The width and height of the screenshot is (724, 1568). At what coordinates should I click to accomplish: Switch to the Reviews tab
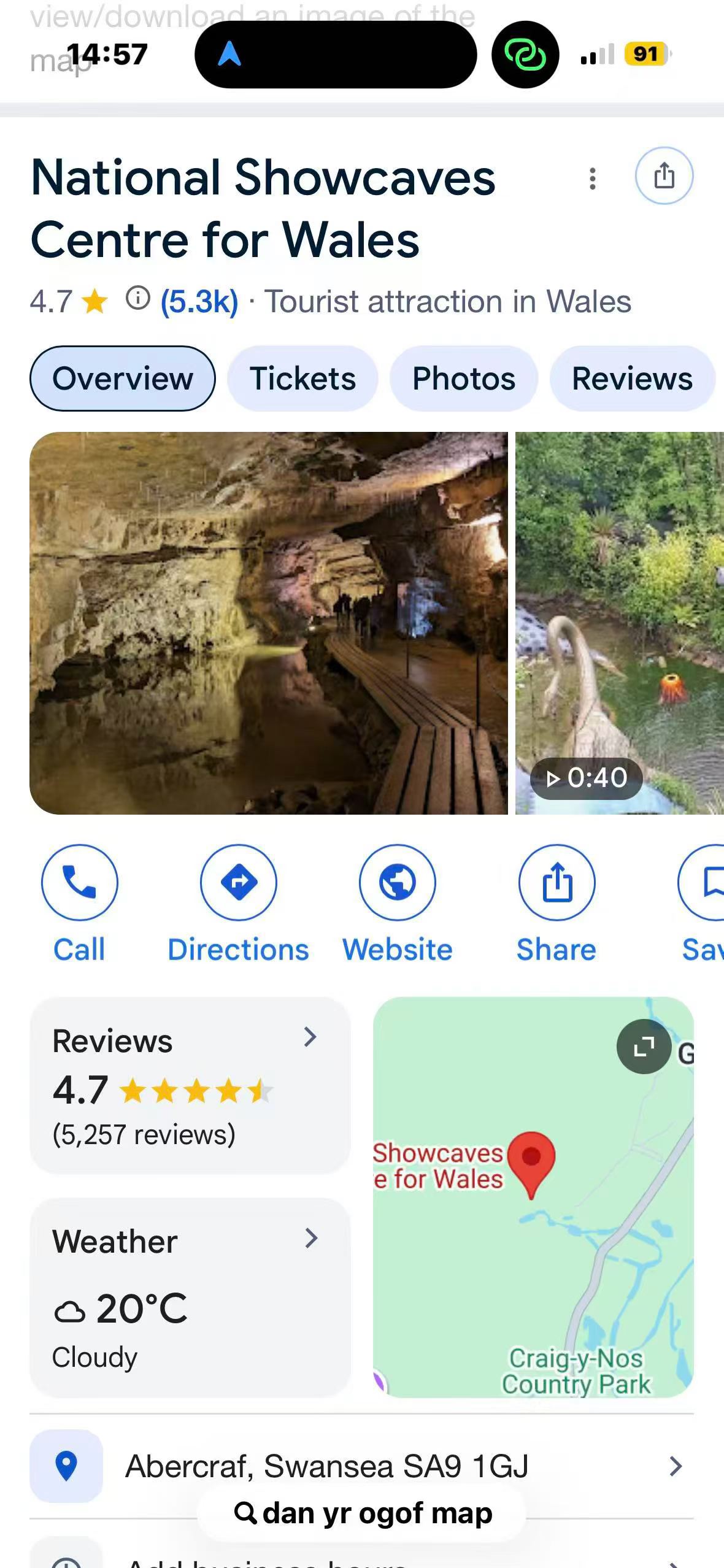pyautogui.click(x=632, y=379)
